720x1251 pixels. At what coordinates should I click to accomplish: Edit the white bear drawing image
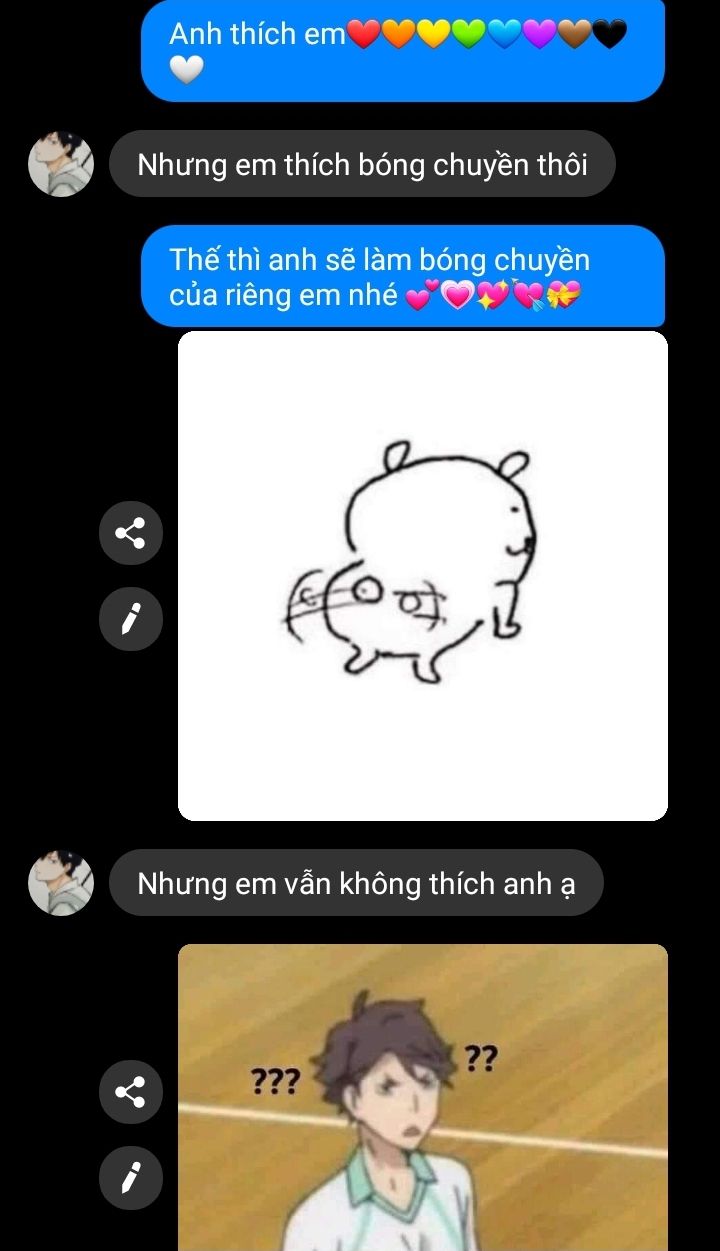130,619
